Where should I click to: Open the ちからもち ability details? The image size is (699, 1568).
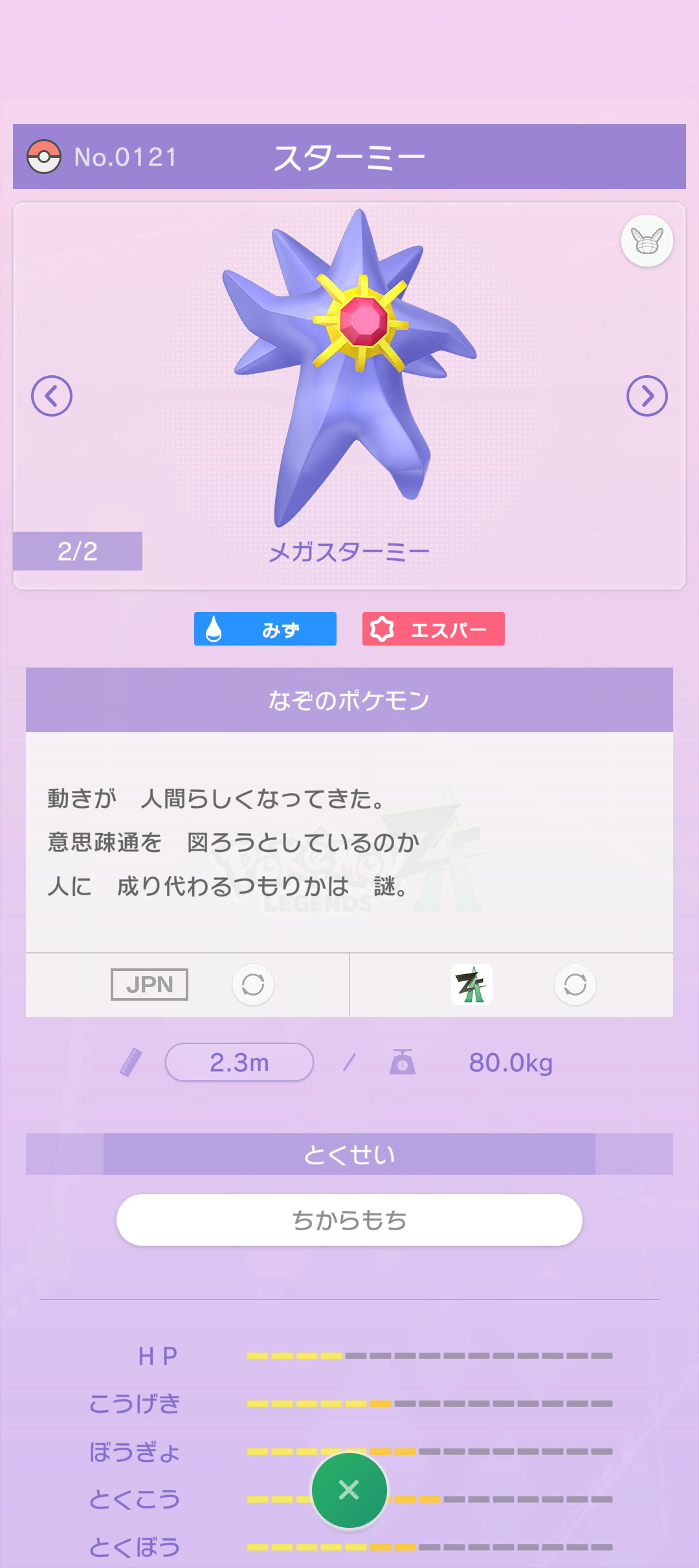(349, 1220)
